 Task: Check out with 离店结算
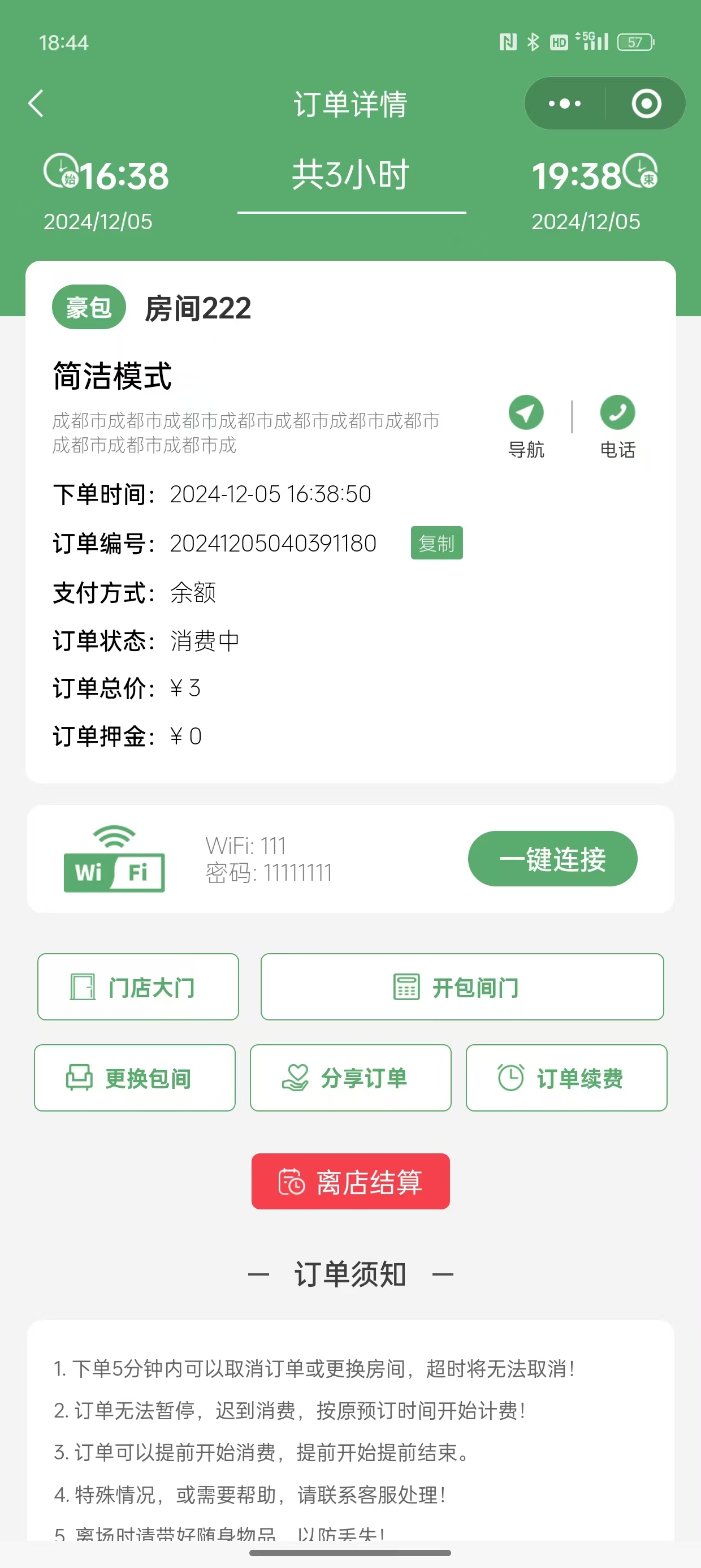[x=350, y=1182]
